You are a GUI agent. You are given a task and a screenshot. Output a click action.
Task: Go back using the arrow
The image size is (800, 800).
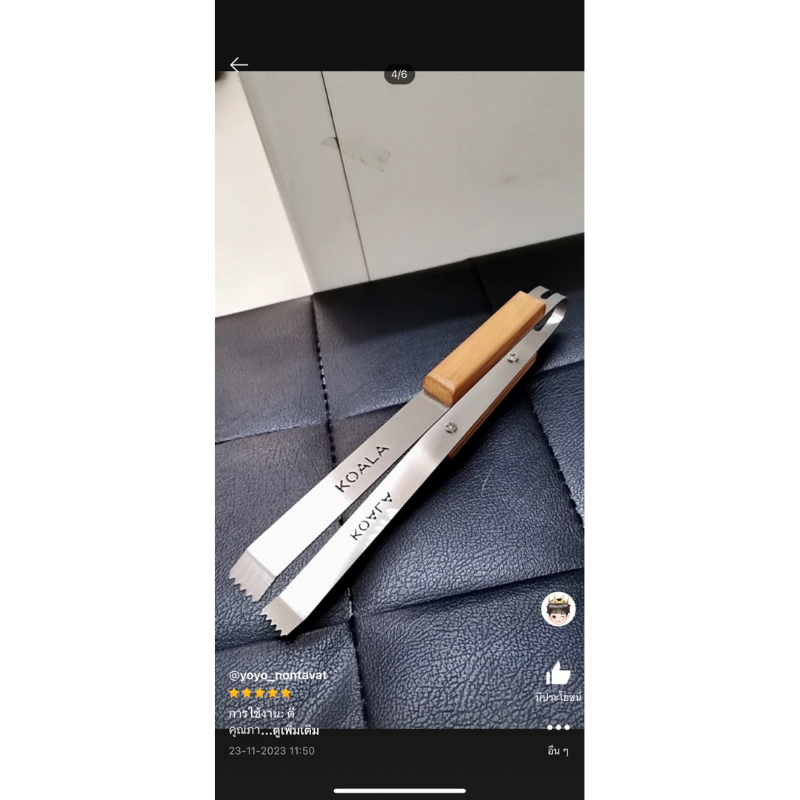click(x=238, y=65)
